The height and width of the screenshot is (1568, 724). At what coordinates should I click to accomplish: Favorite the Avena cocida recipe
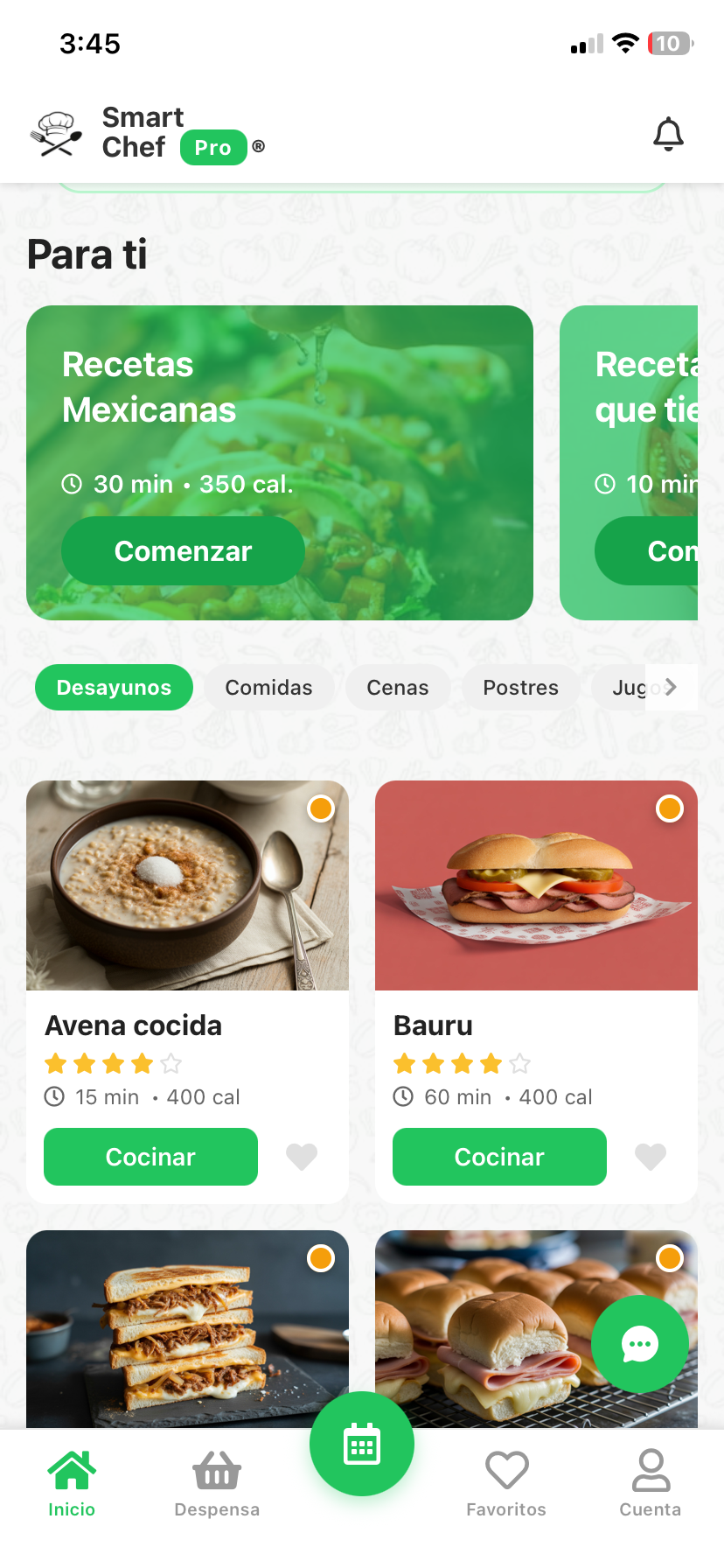coord(301,1157)
